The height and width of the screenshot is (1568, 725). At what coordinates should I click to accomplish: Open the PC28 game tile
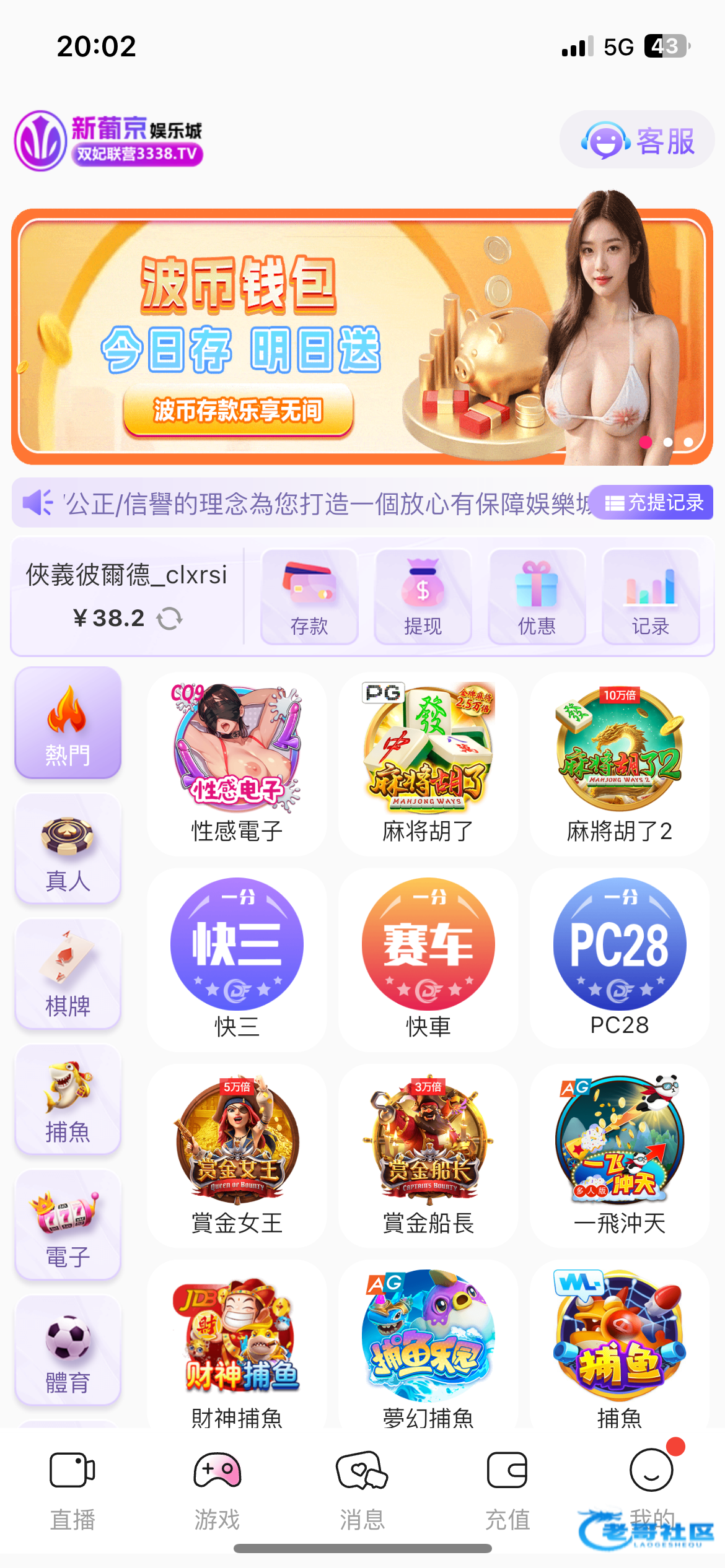click(x=620, y=959)
